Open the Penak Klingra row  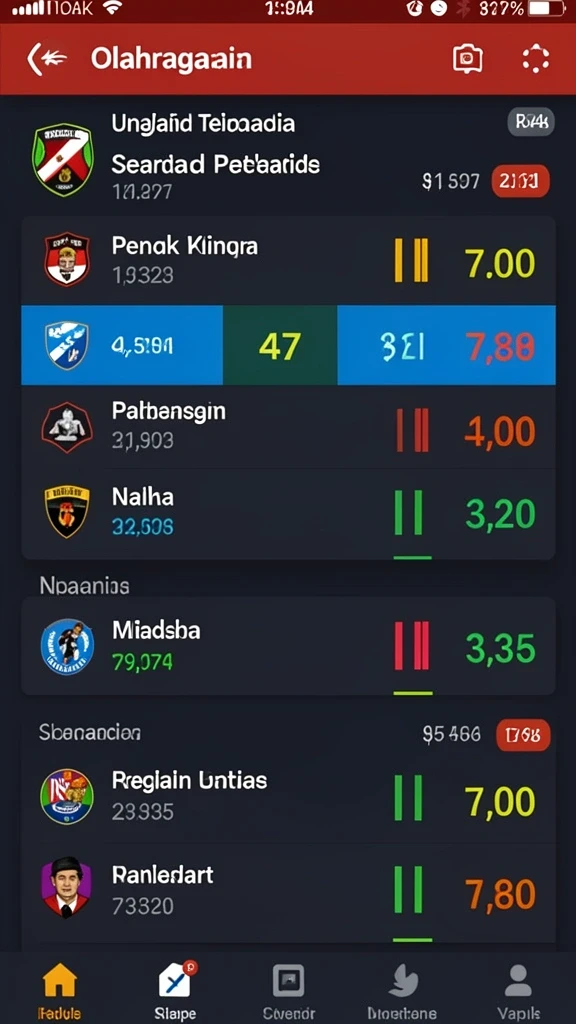288,261
